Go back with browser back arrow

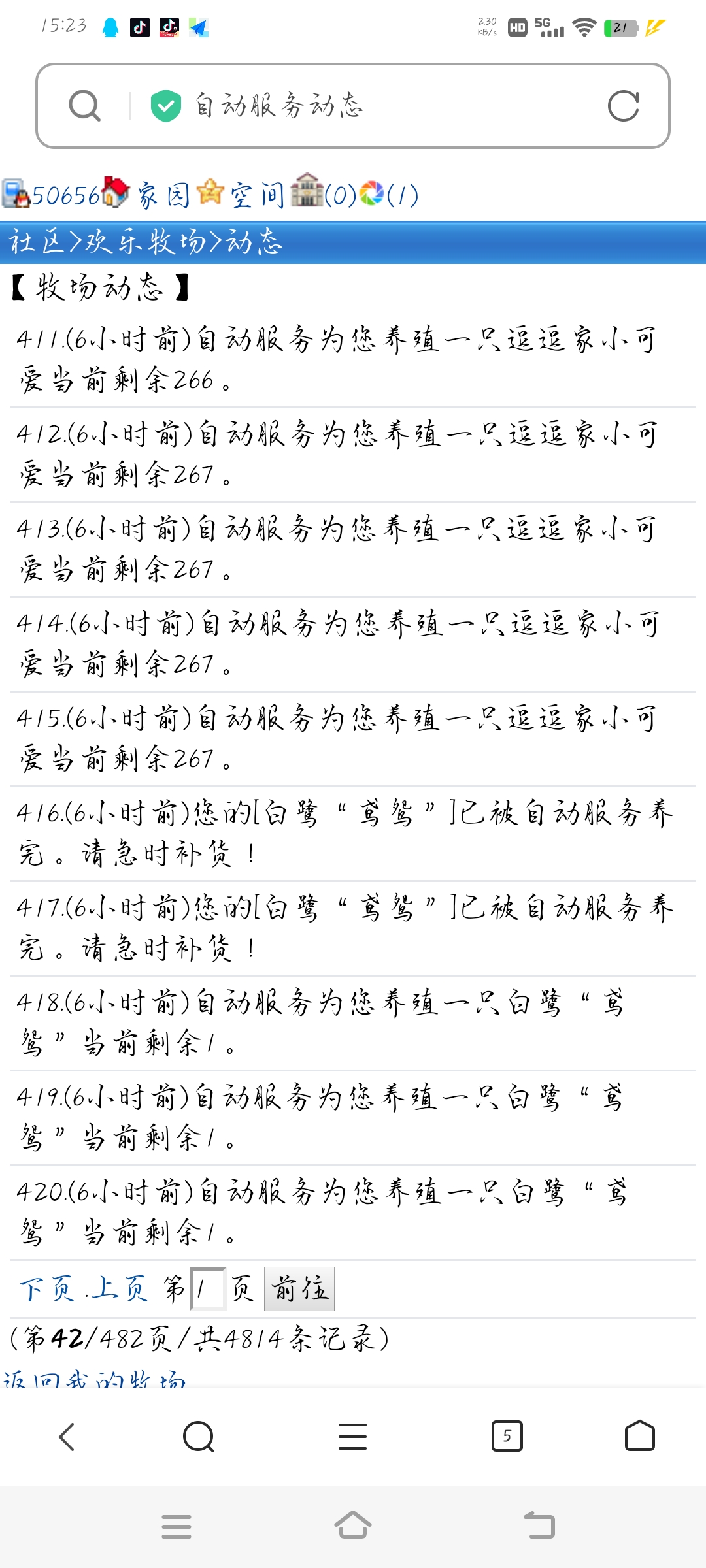point(67,1437)
